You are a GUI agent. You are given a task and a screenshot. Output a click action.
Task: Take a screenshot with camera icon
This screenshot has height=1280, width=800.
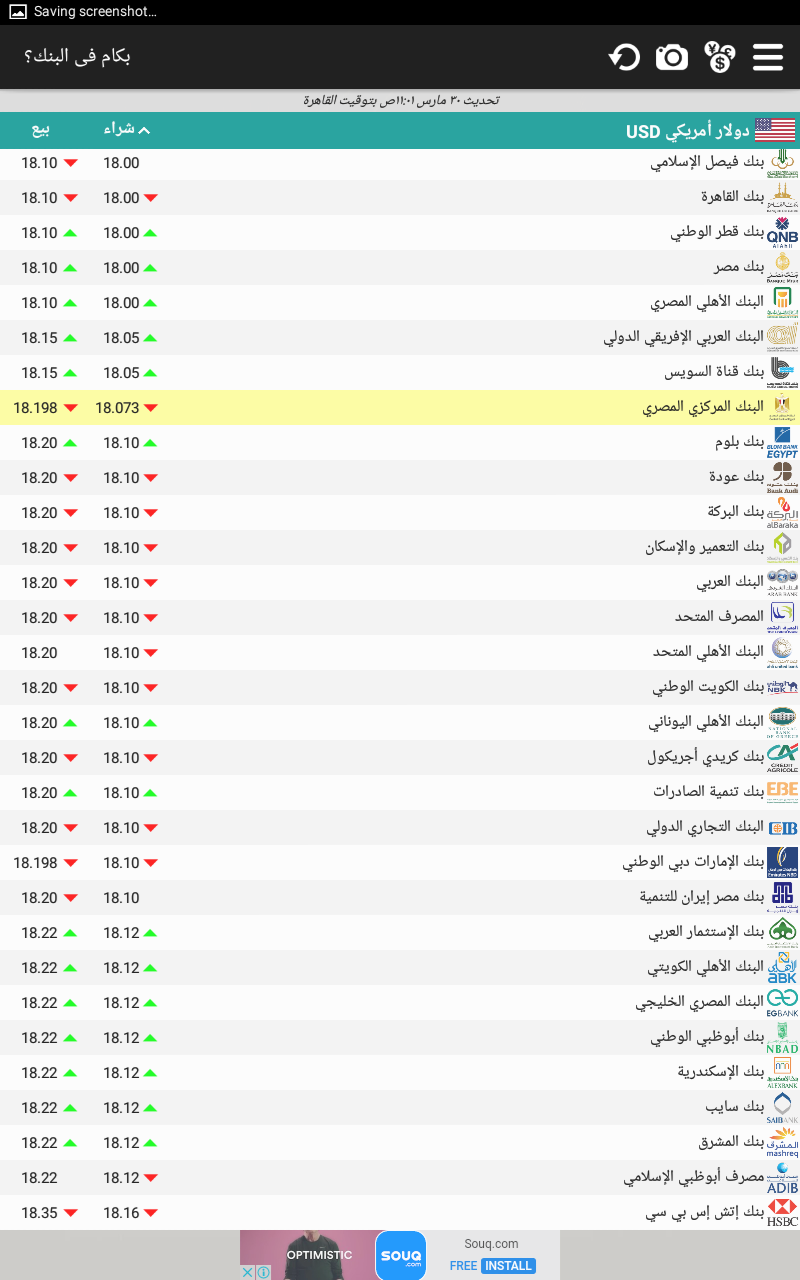point(672,57)
